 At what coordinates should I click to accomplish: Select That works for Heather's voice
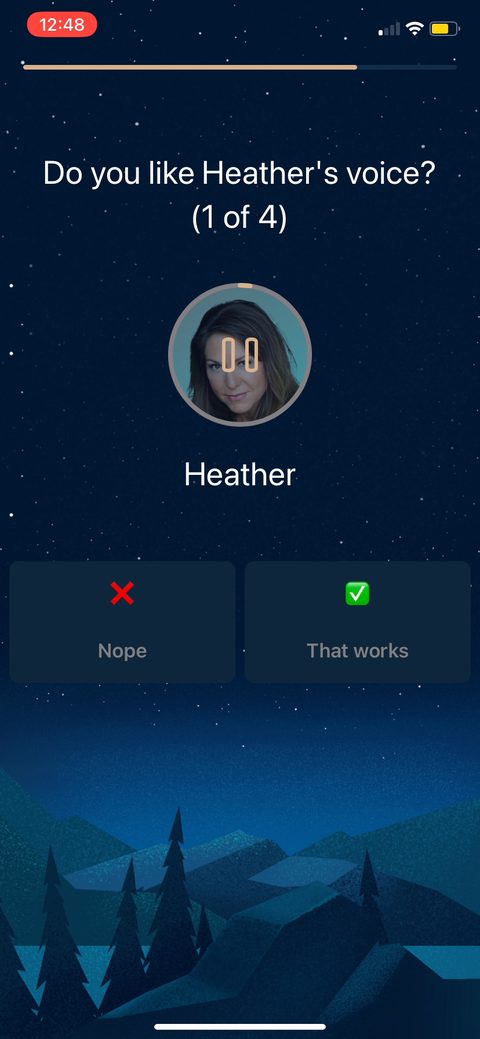(357, 622)
